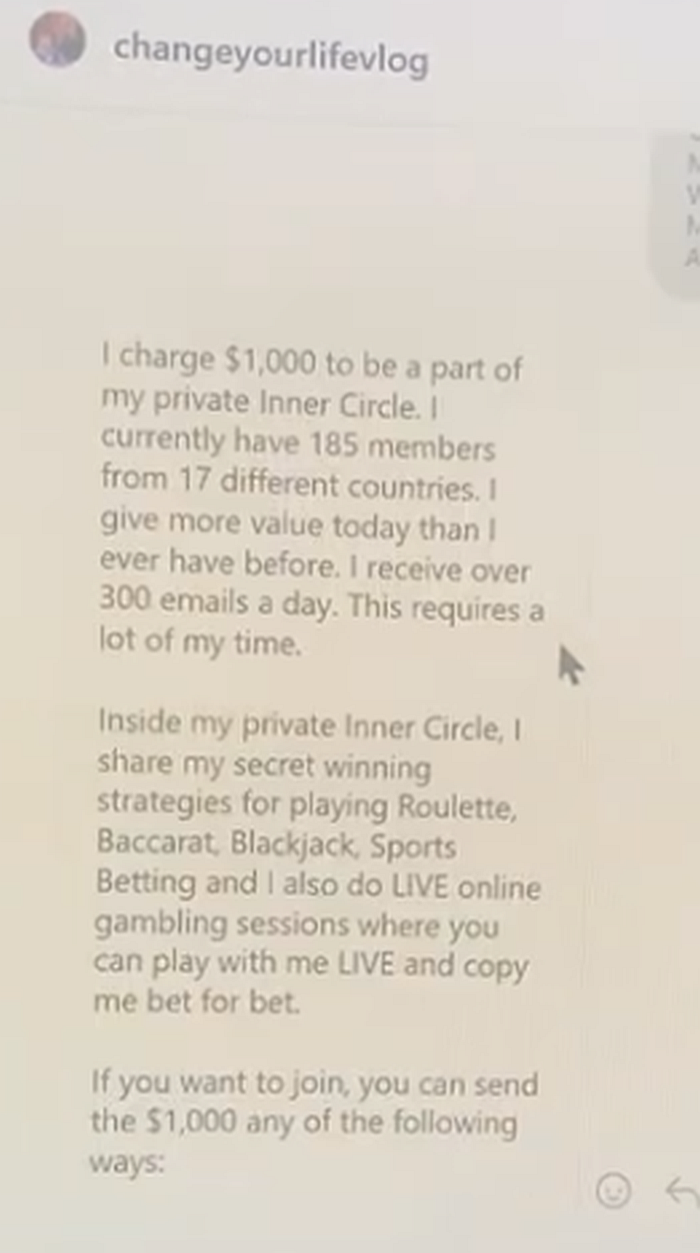React to the message with emoji
700x1253 pixels.
tap(613, 1191)
